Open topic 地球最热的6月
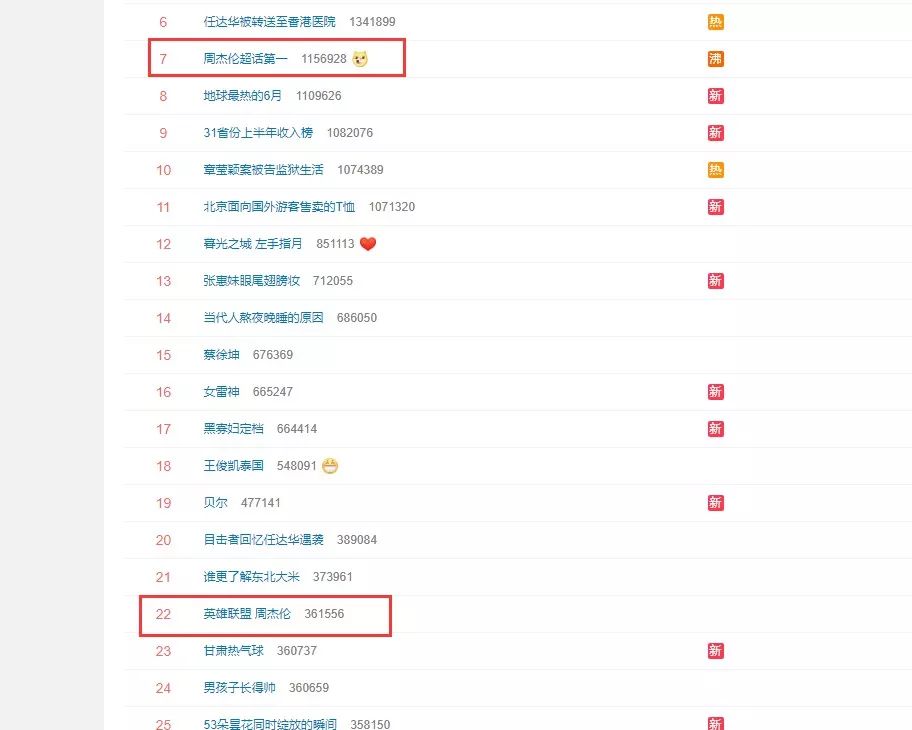This screenshot has height=730, width=912. pos(243,96)
